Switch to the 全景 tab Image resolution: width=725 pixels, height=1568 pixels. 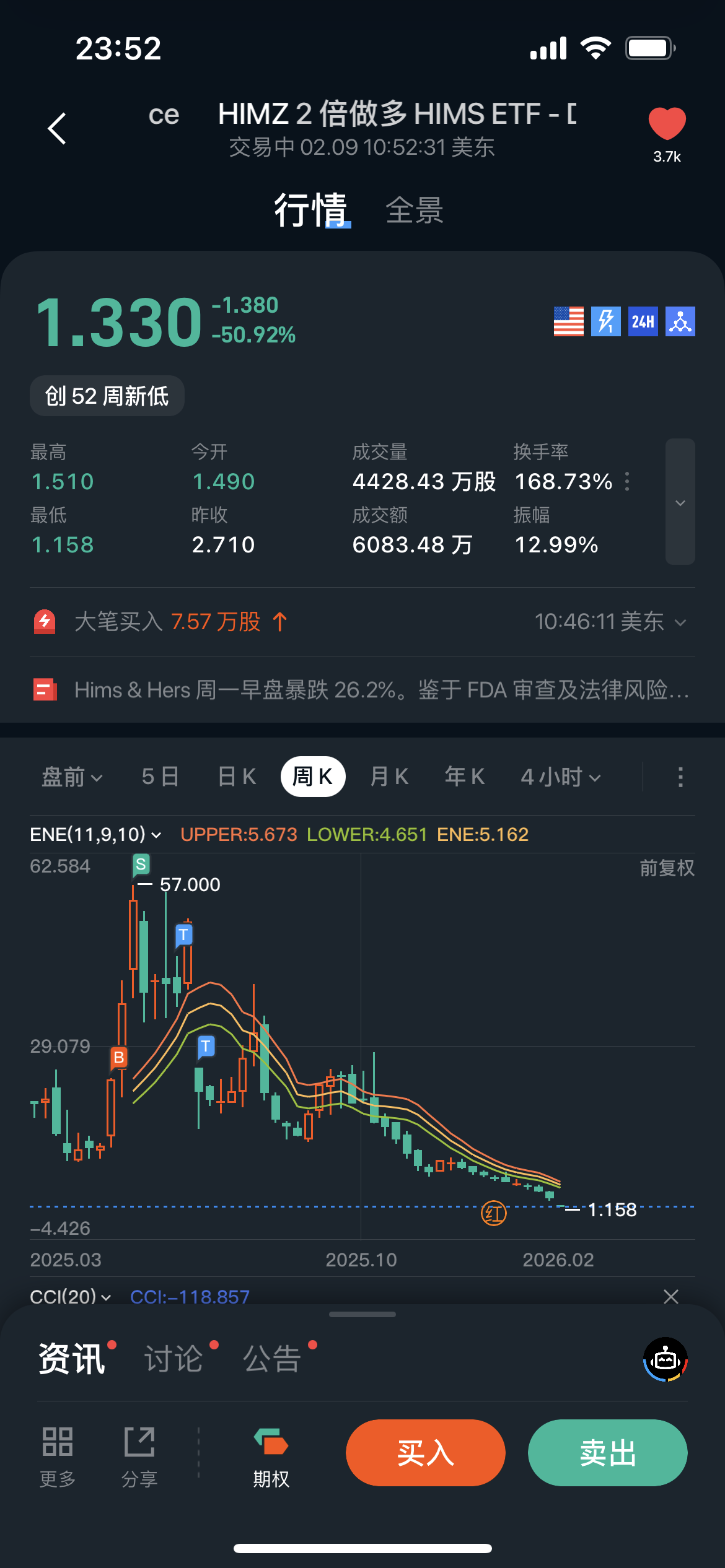point(414,211)
